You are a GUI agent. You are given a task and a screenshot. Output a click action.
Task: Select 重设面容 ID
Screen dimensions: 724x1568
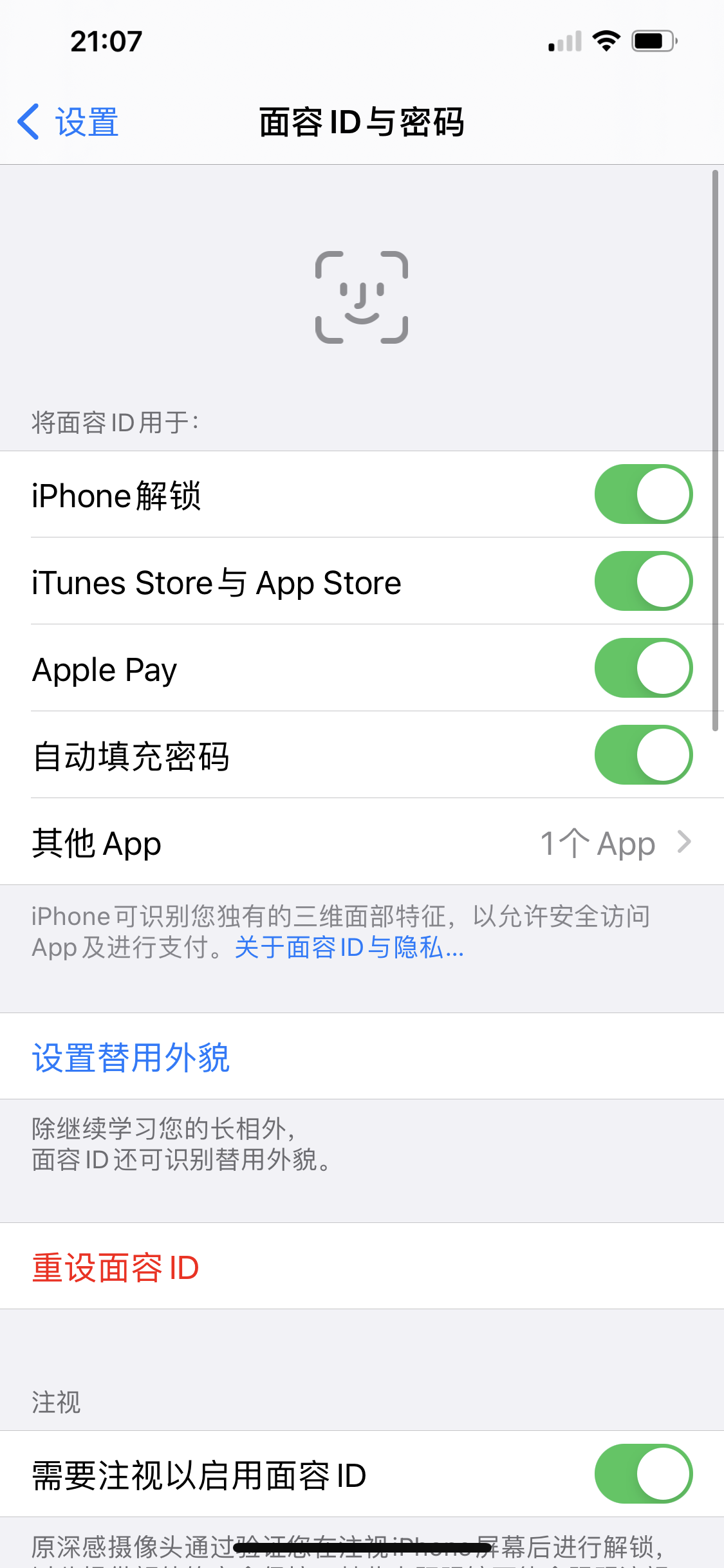[116, 1267]
